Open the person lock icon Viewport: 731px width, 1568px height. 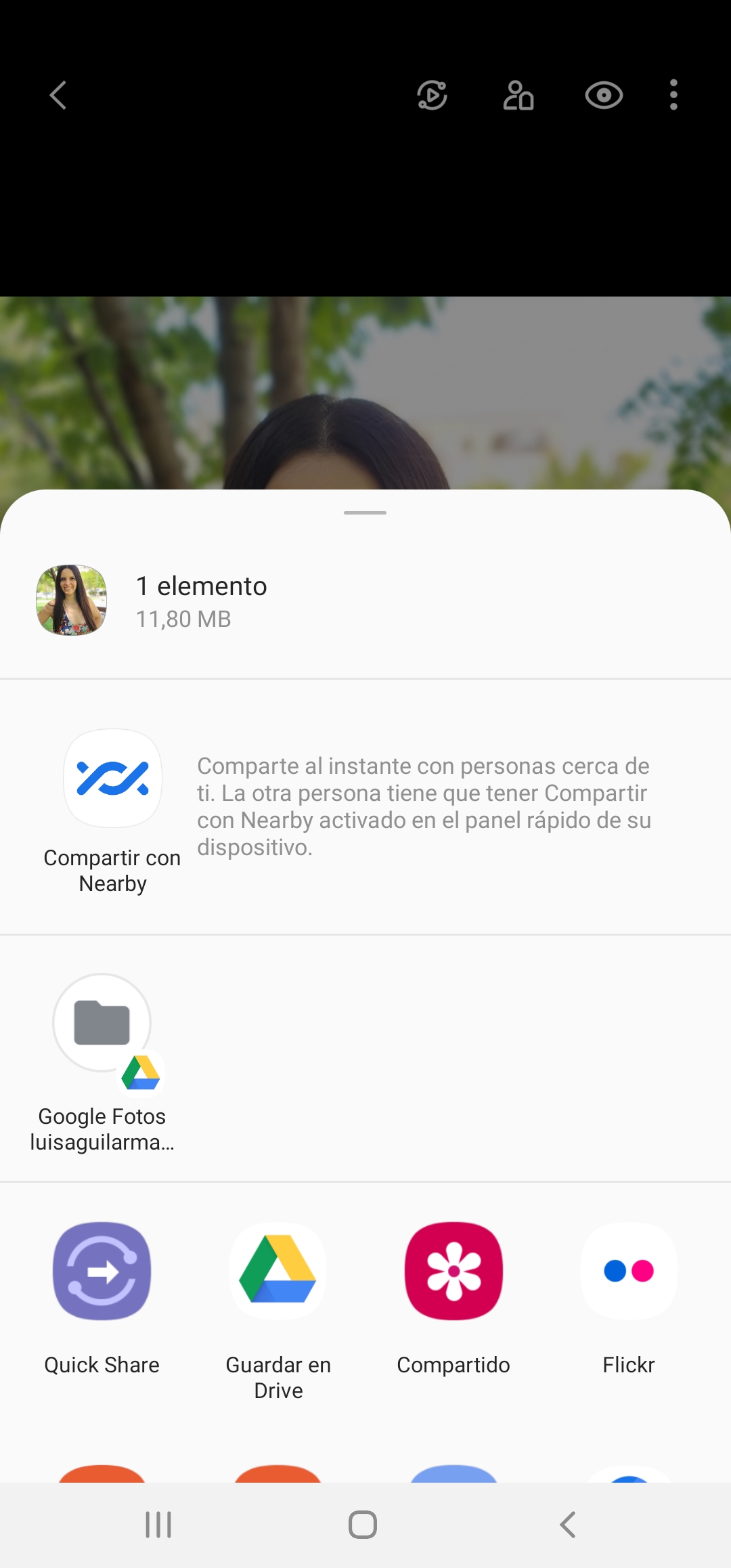(x=518, y=95)
